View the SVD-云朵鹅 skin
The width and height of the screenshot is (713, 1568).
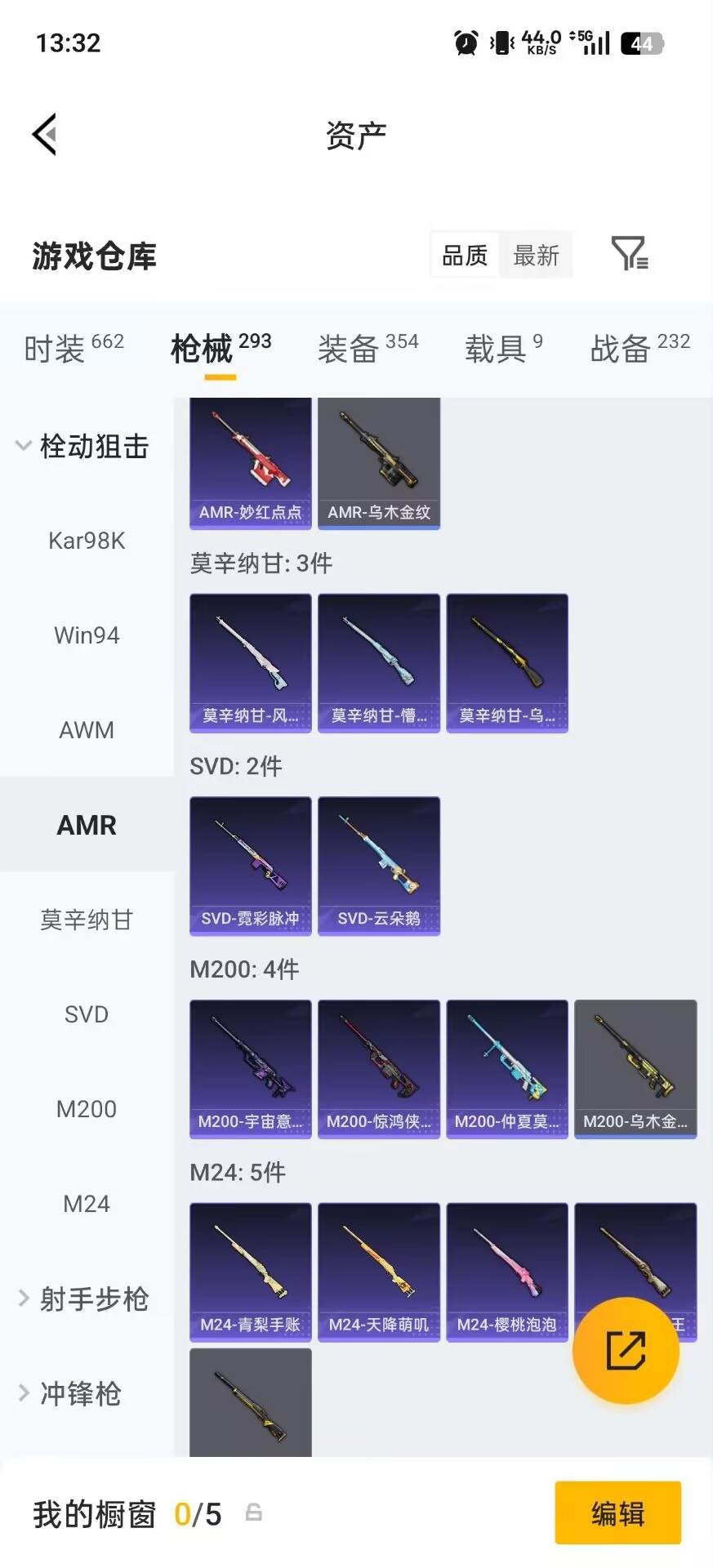pos(379,866)
